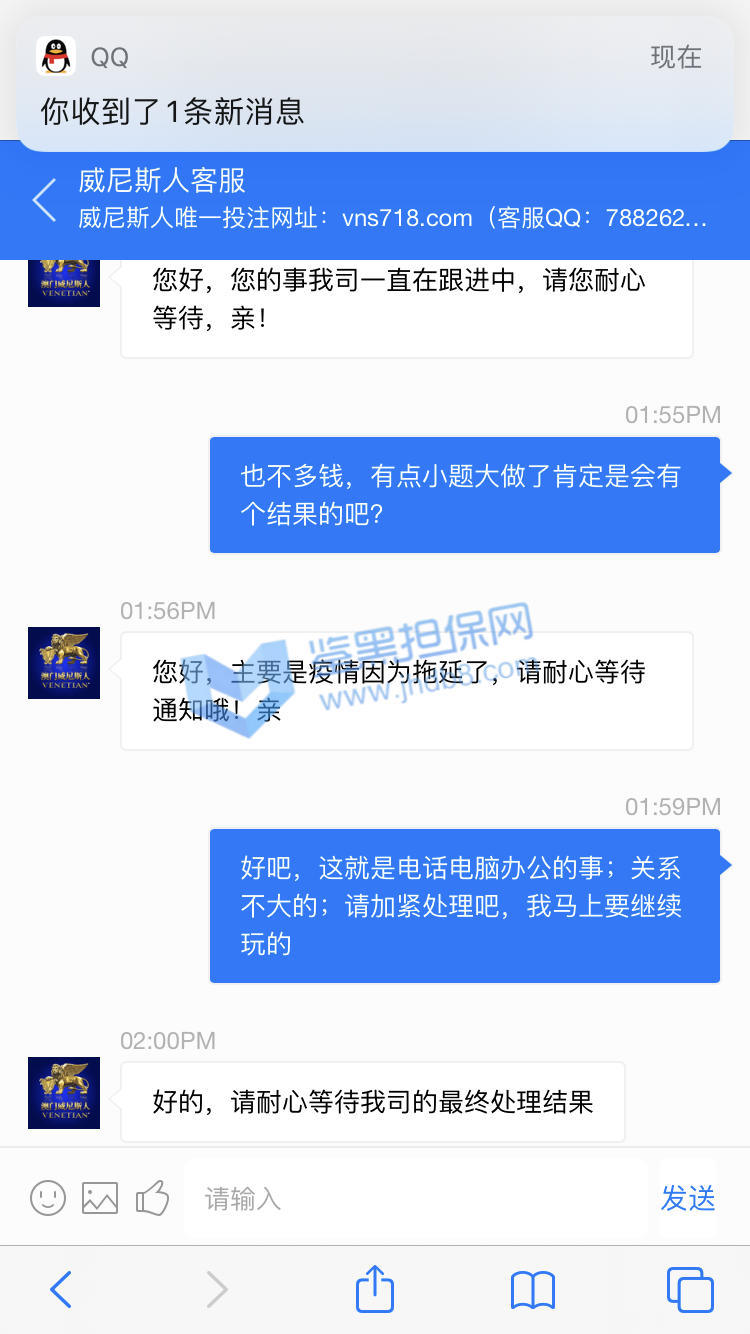Image resolution: width=750 pixels, height=1334 pixels.
Task: Navigate back in the browser toolbar
Action: coord(61,1289)
